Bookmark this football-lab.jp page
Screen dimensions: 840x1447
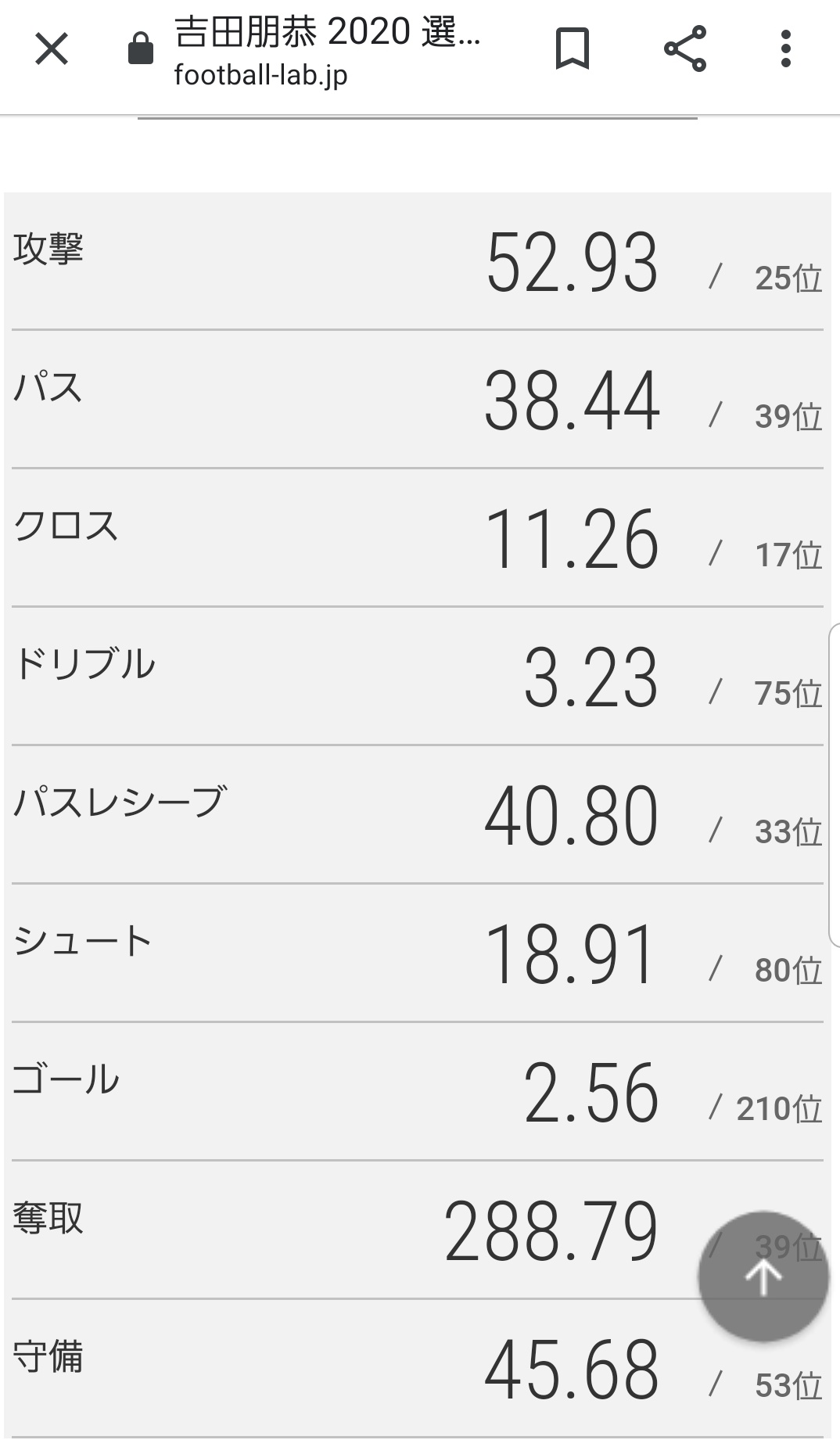pos(572,49)
